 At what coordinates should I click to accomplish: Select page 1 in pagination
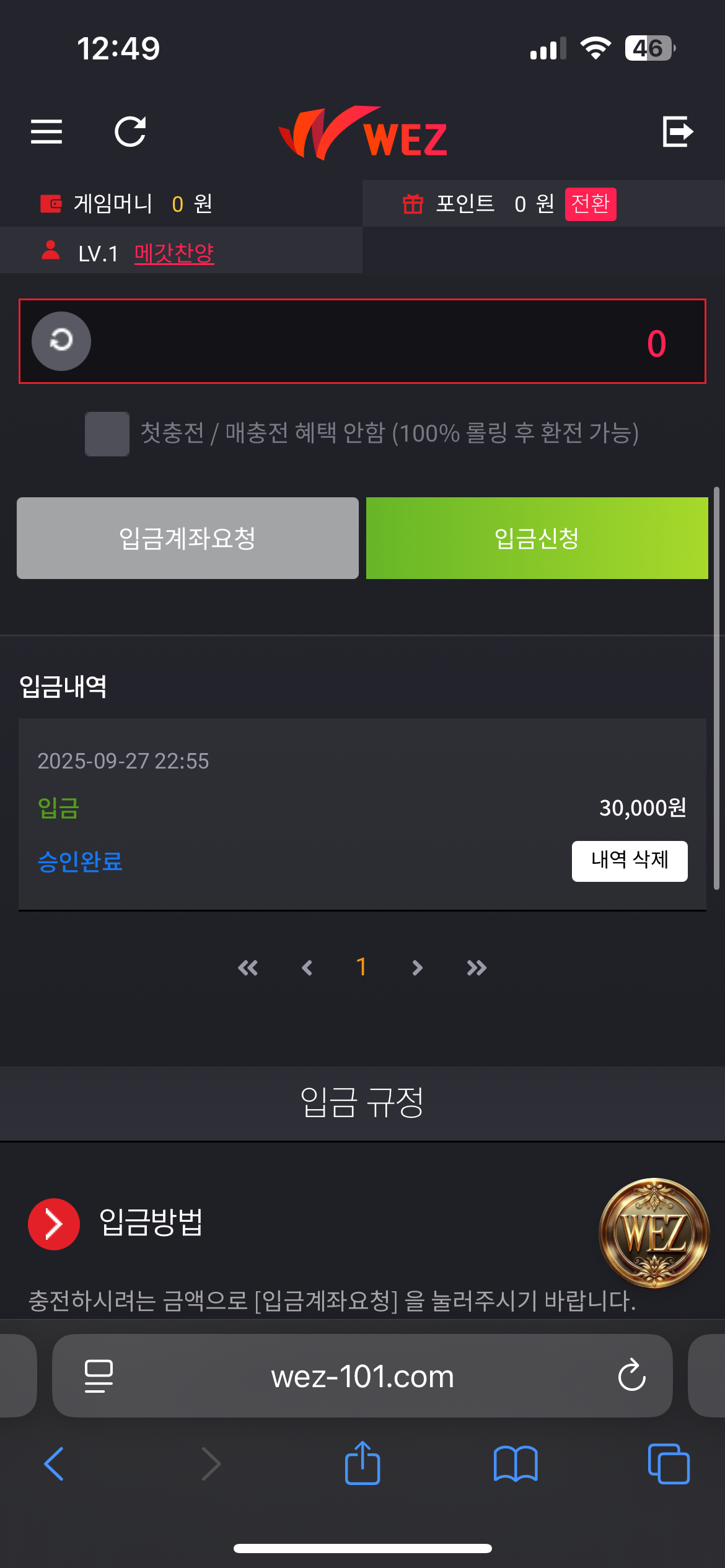click(x=361, y=967)
